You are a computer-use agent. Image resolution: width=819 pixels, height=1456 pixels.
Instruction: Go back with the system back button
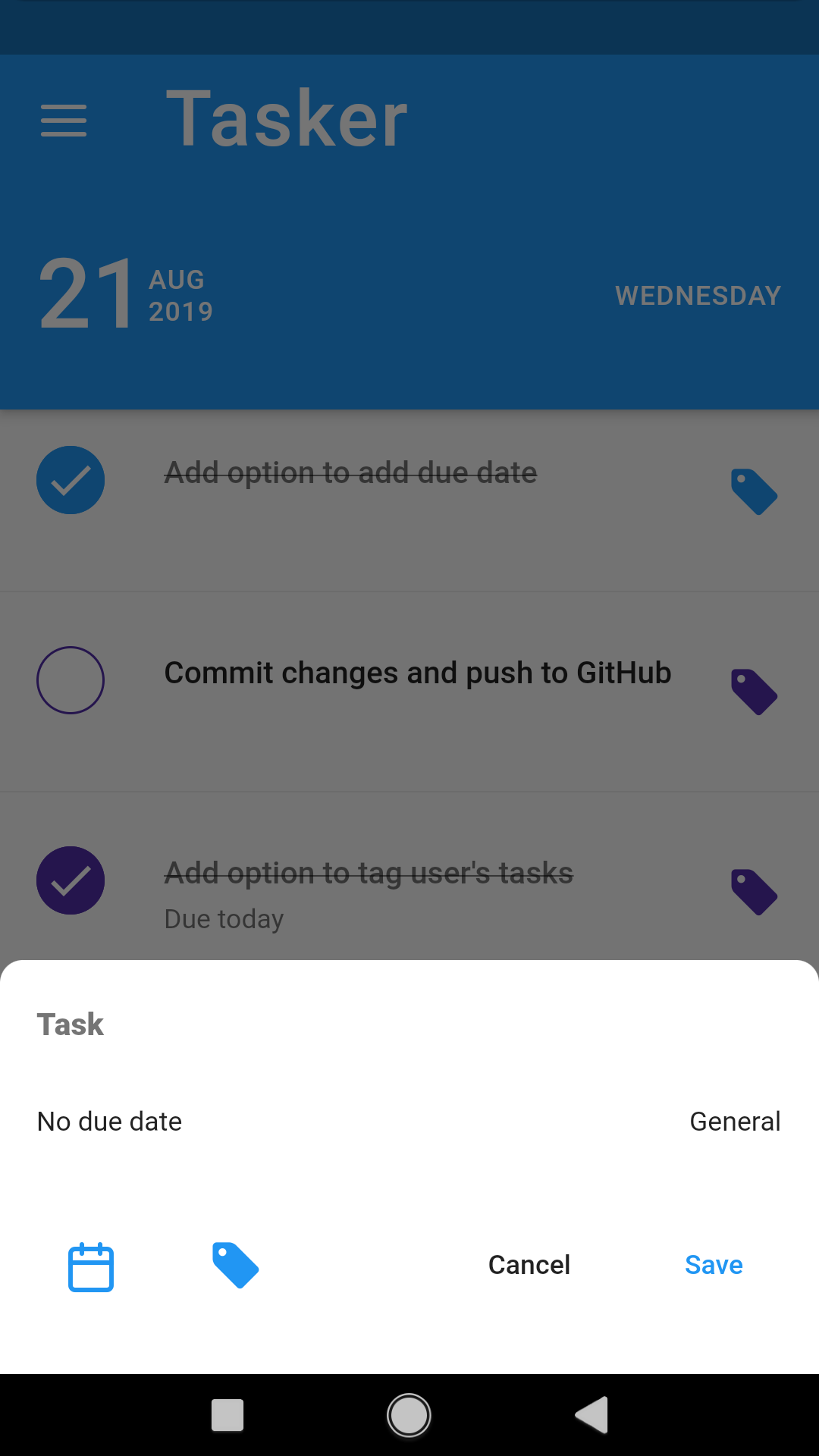[592, 1415]
